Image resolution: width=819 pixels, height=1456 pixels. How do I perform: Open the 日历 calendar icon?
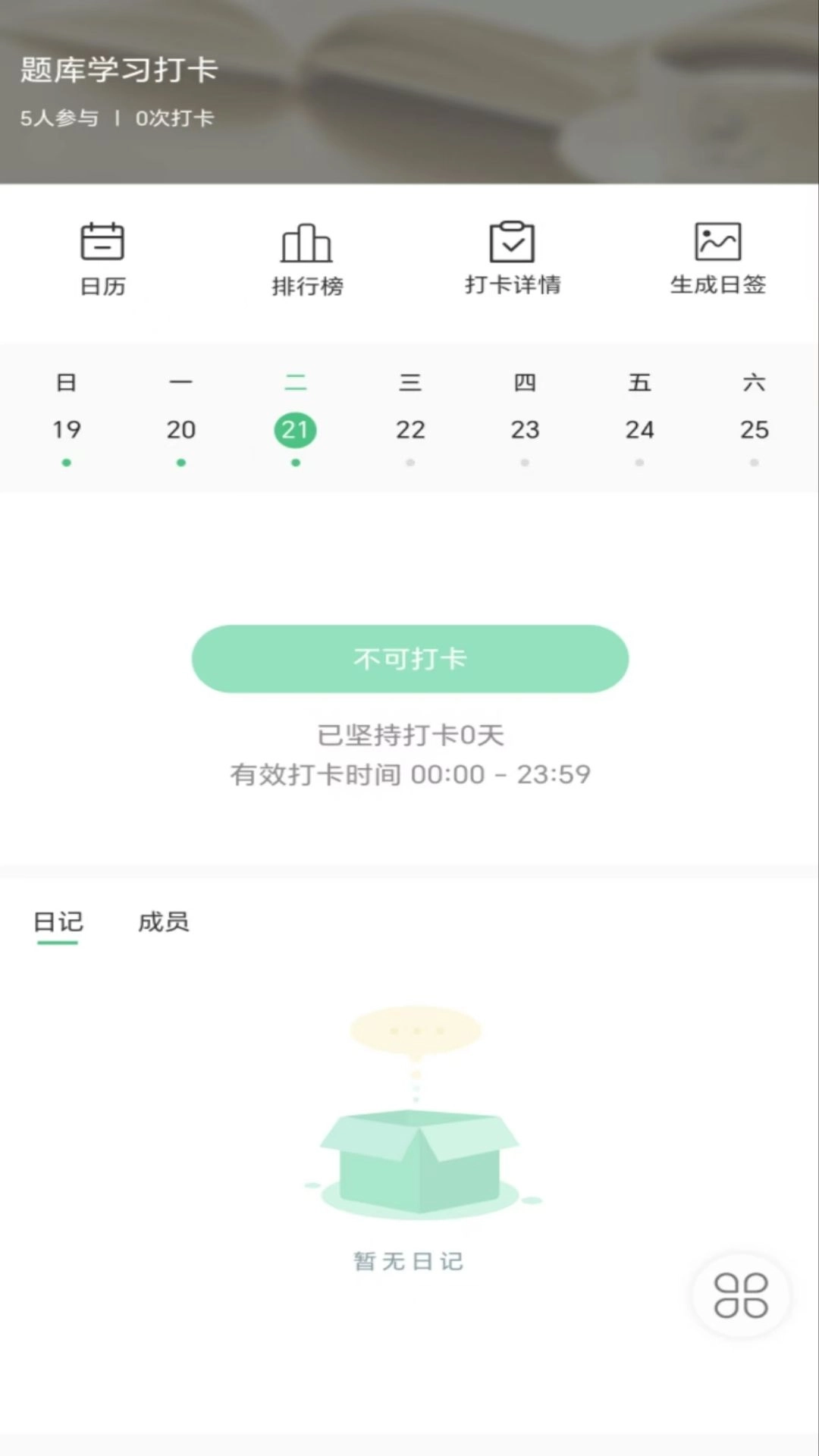point(102,258)
